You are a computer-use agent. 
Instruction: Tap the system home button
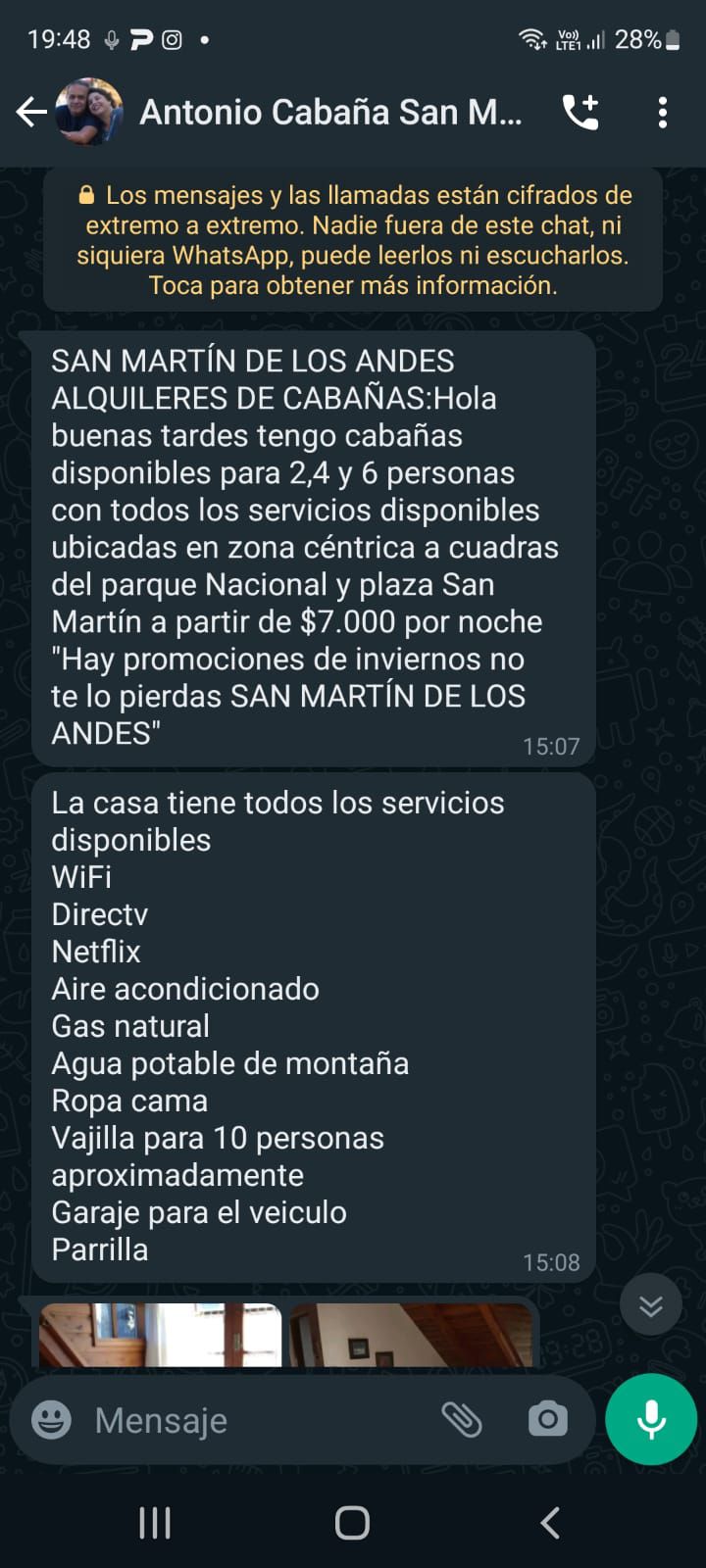(352, 1523)
